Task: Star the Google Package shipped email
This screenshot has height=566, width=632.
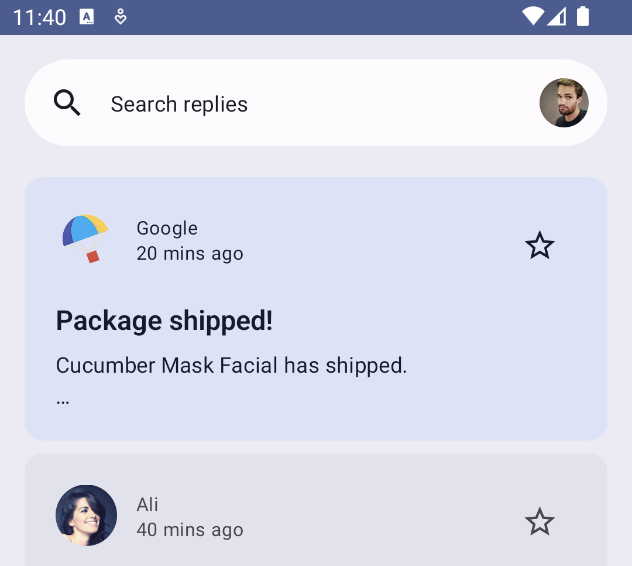Action: [x=539, y=246]
